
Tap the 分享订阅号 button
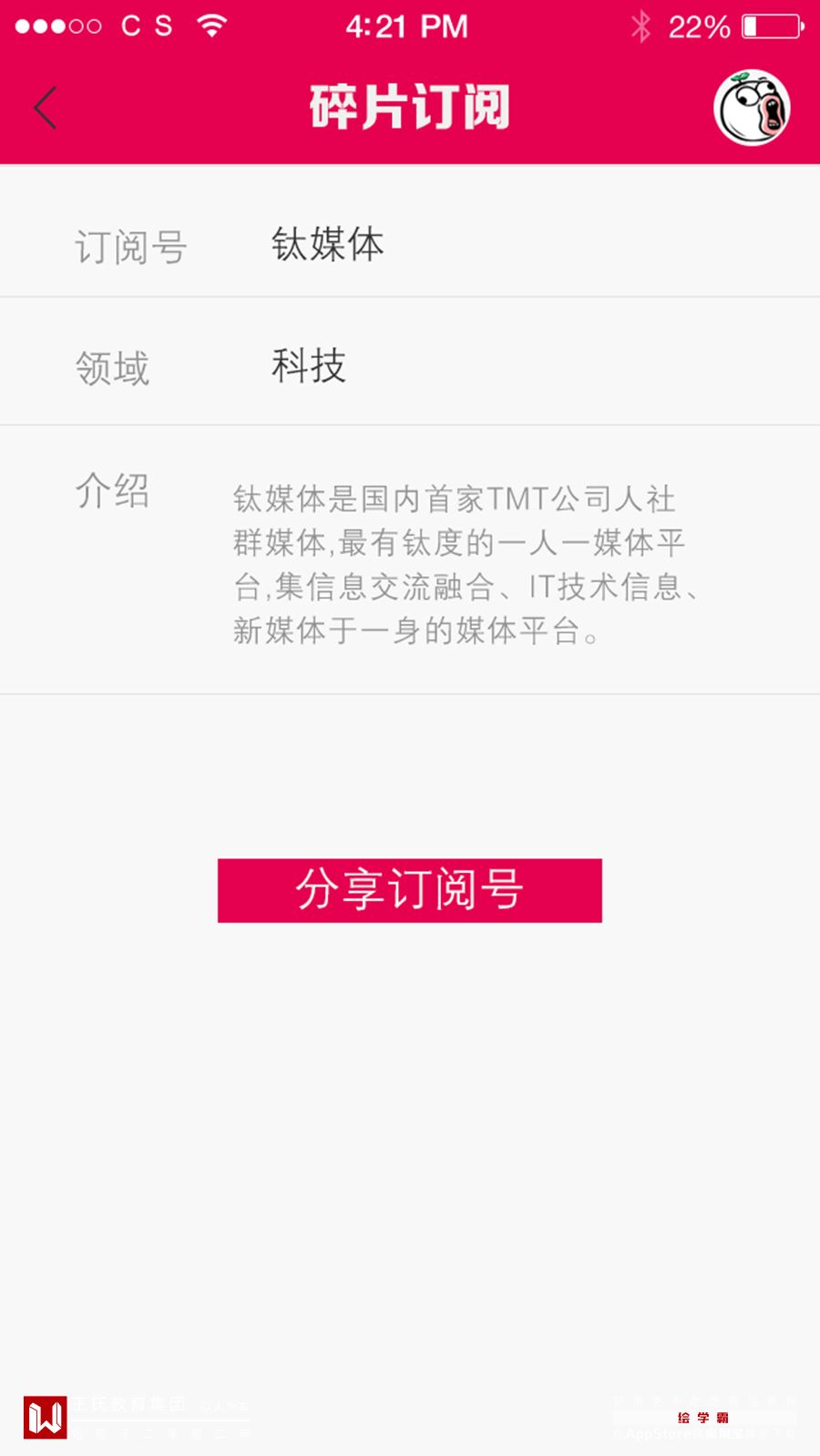pos(409,890)
